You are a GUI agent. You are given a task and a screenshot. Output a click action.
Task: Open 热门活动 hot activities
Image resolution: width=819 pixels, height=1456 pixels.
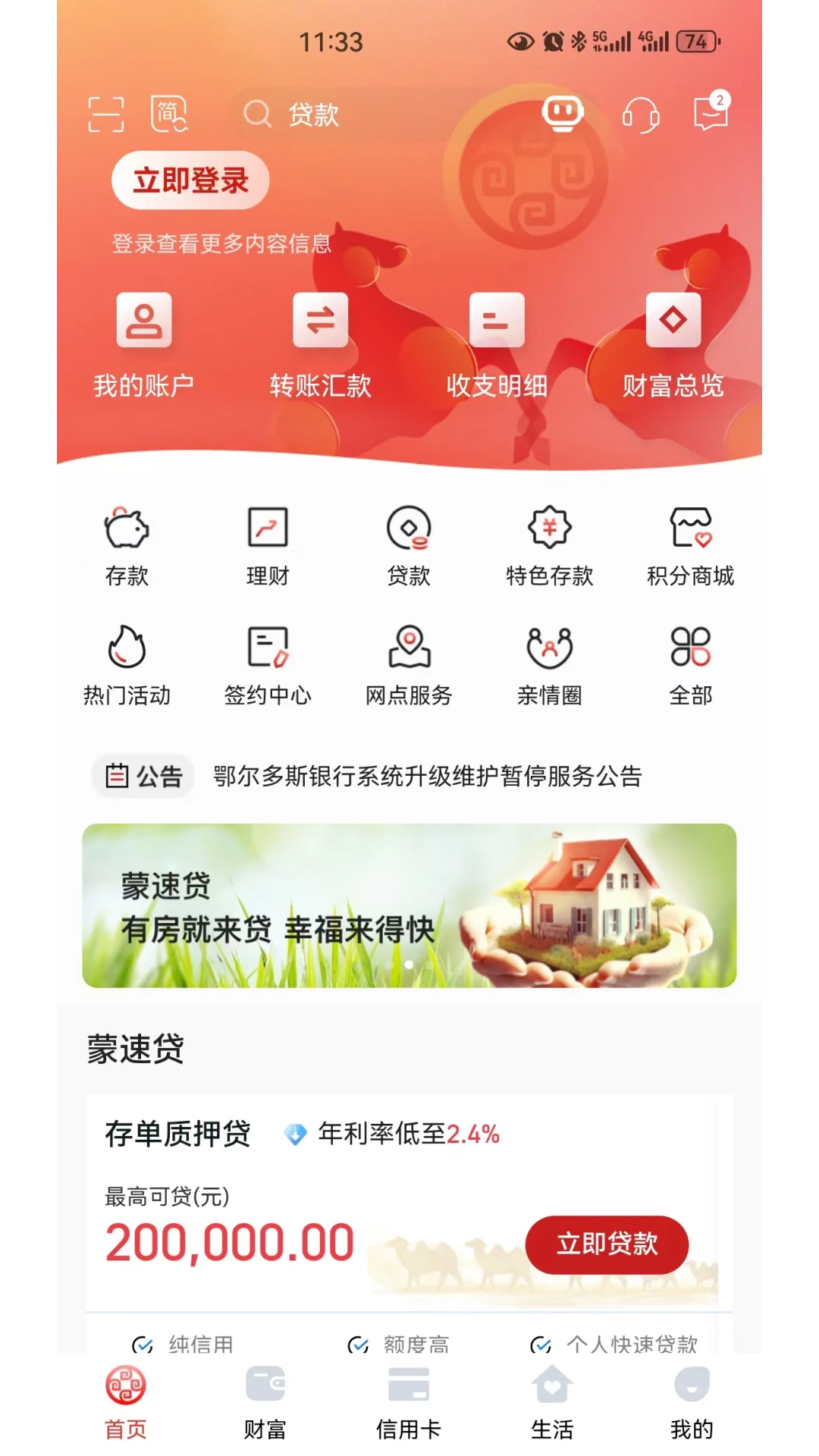pos(126,664)
